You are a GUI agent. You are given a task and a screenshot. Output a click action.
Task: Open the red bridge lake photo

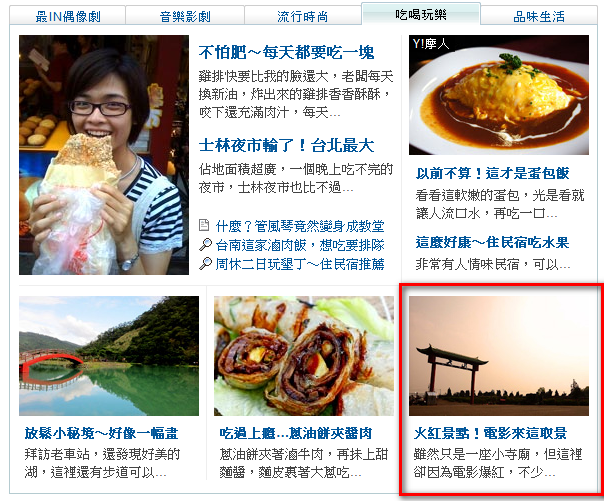pyautogui.click(x=108, y=355)
